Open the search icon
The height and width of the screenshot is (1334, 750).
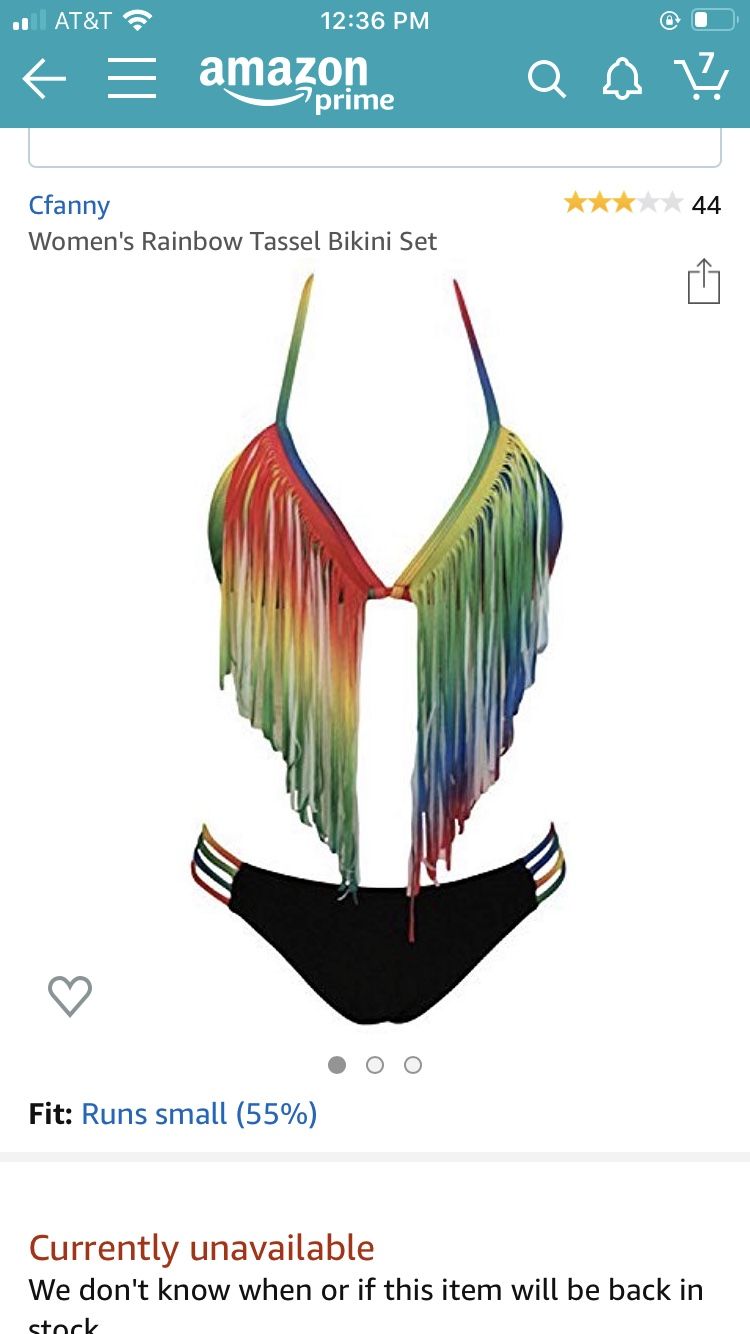(x=547, y=78)
